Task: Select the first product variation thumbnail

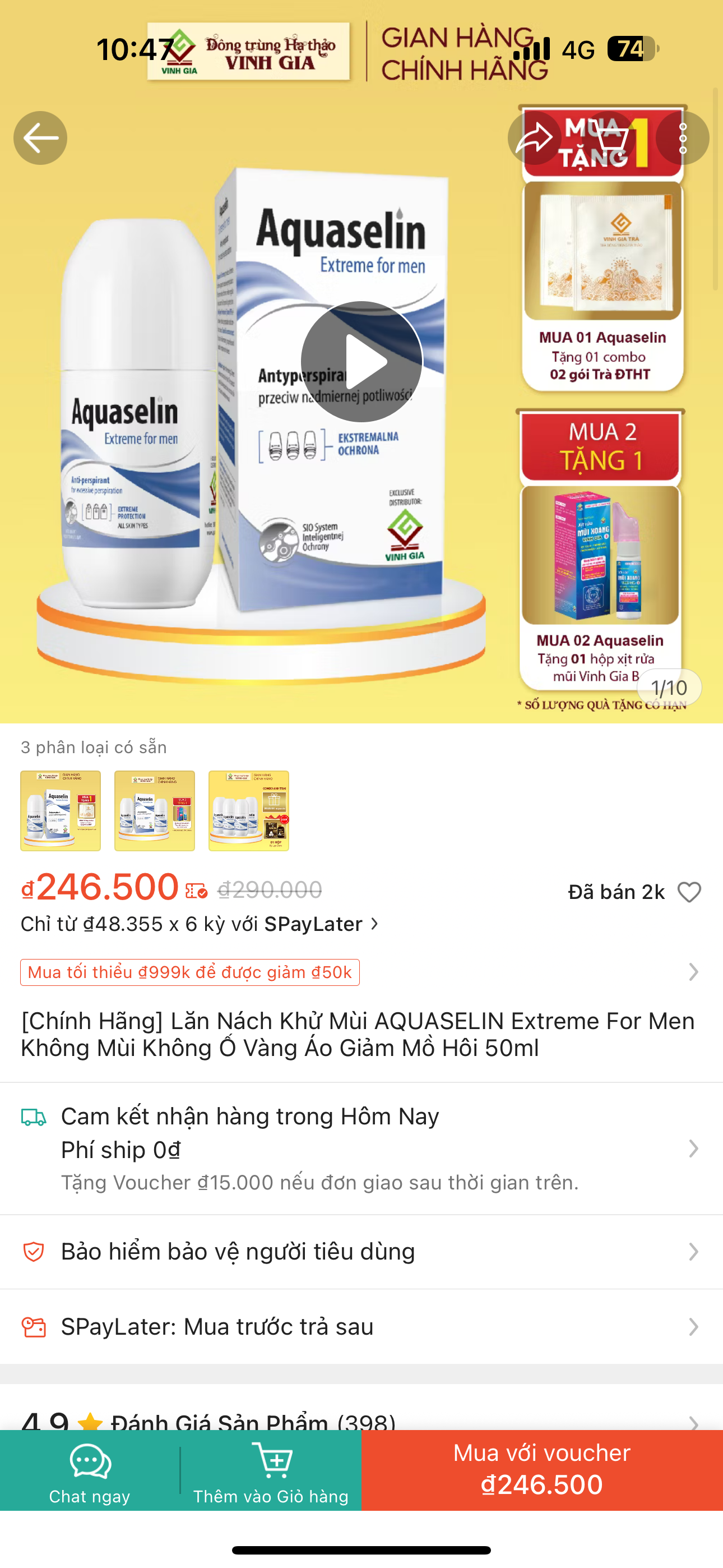Action: pos(61,810)
